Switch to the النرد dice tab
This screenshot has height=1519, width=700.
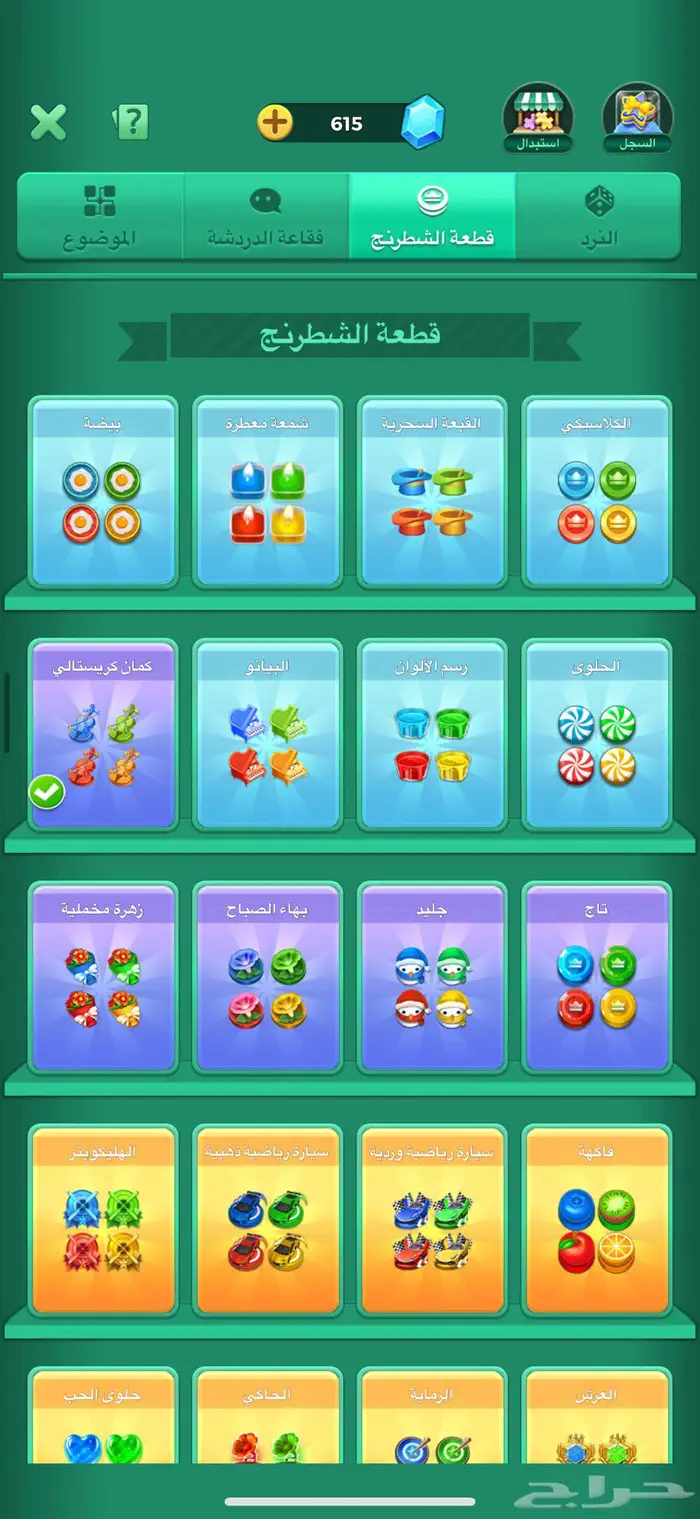pos(600,216)
